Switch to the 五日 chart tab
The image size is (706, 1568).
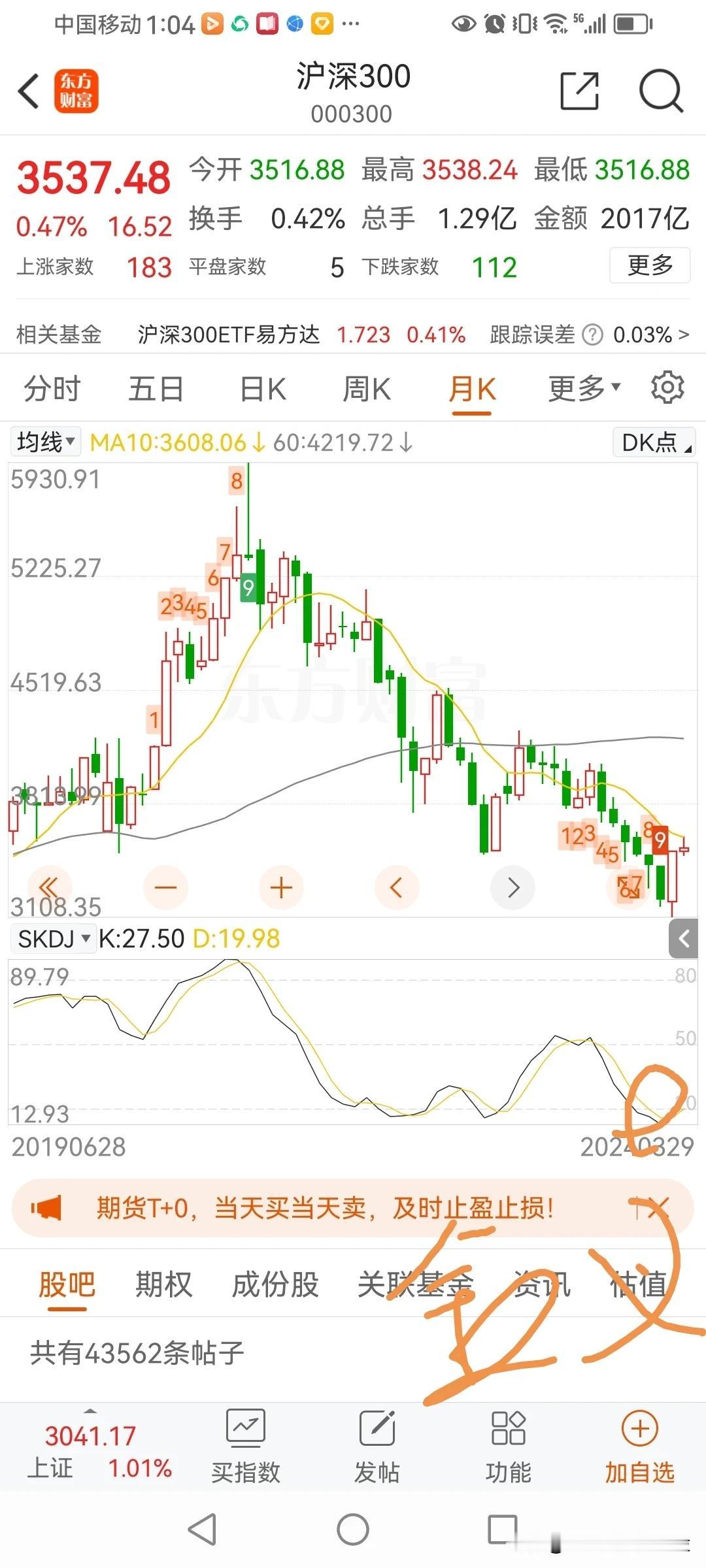tap(156, 389)
